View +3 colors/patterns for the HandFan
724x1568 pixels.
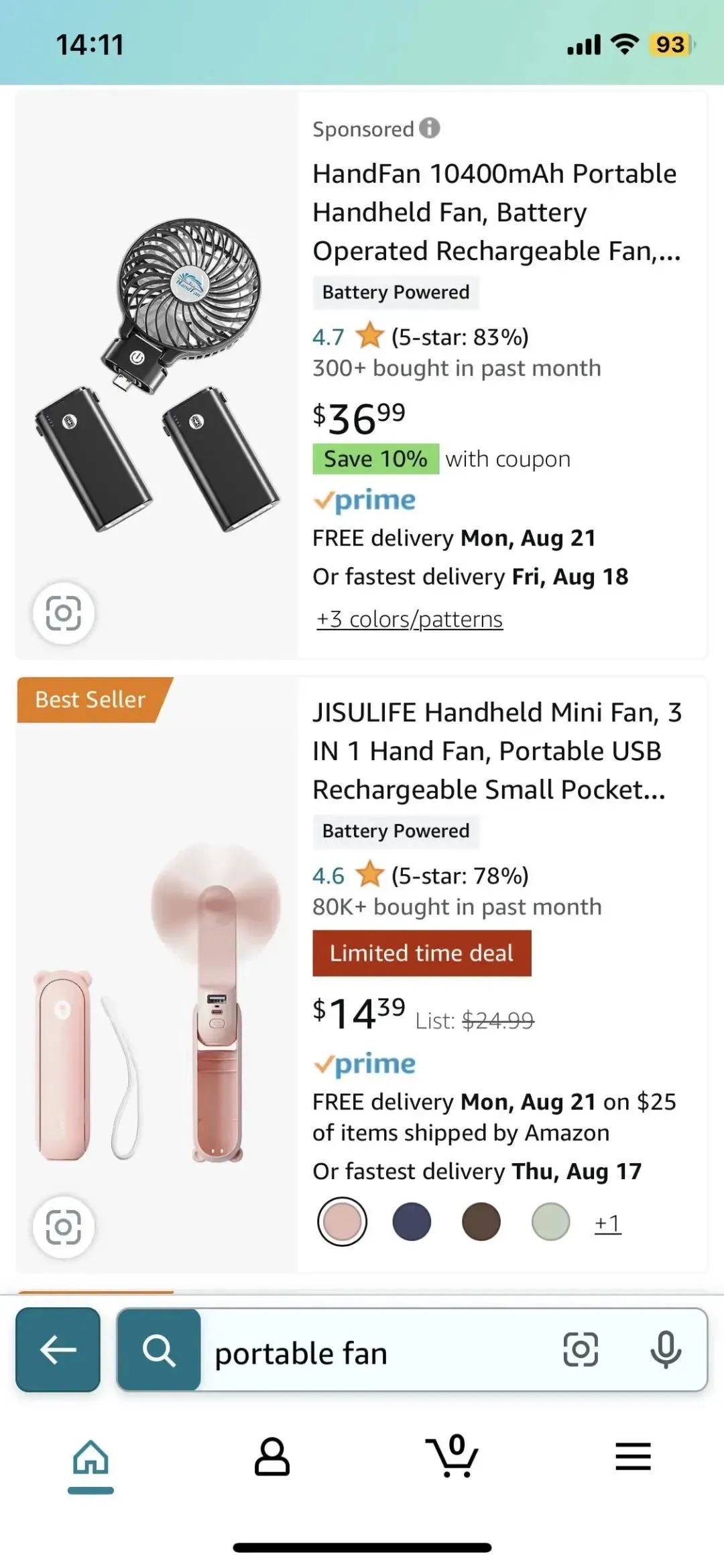(410, 619)
